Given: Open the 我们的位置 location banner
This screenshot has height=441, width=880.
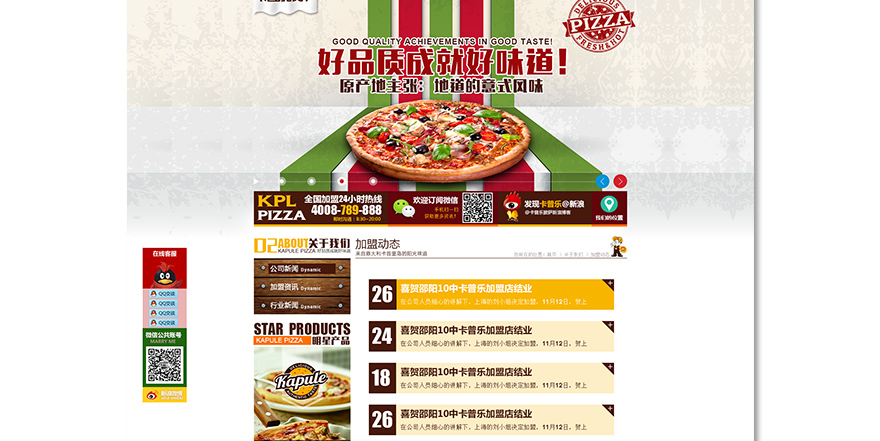Looking at the screenshot, I should tap(609, 208).
